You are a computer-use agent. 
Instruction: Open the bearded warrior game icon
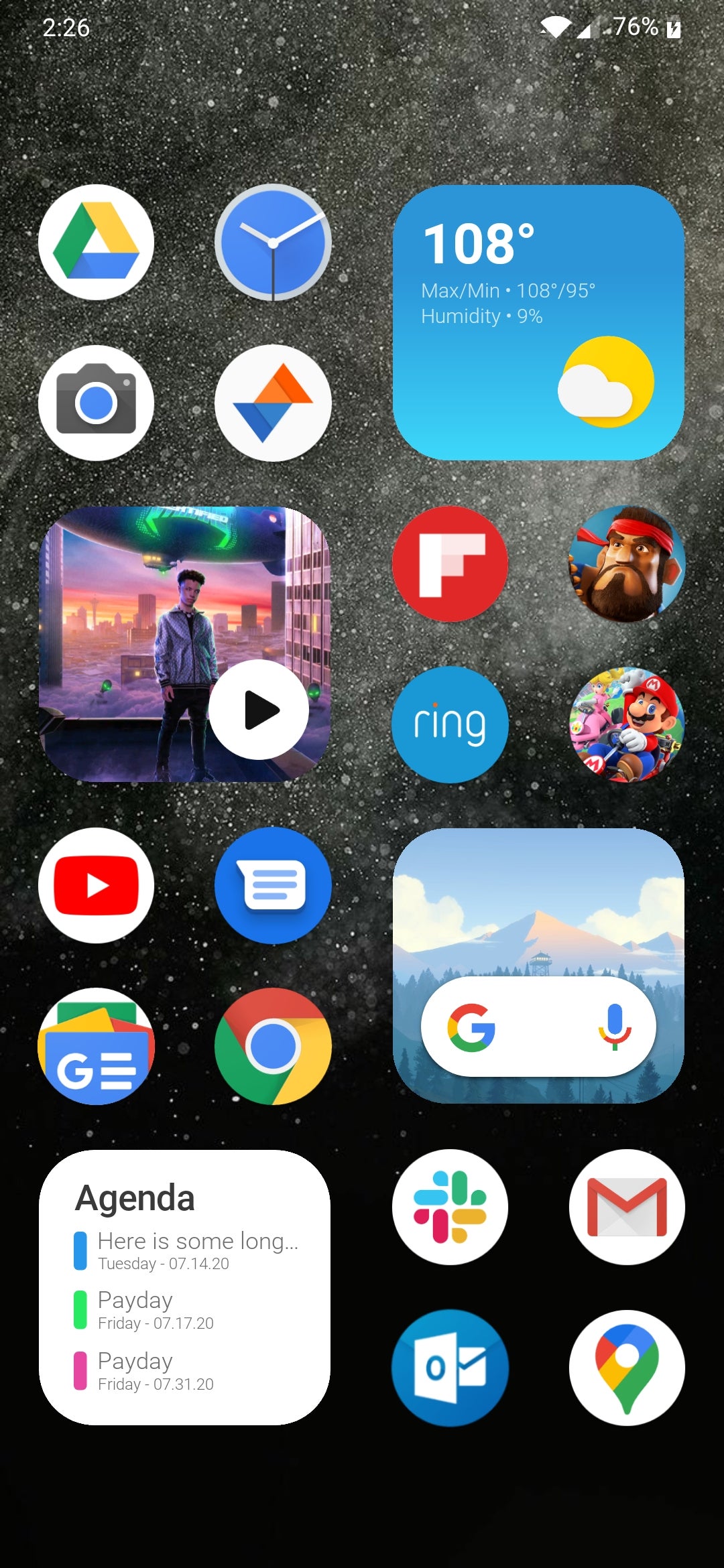[x=627, y=564]
